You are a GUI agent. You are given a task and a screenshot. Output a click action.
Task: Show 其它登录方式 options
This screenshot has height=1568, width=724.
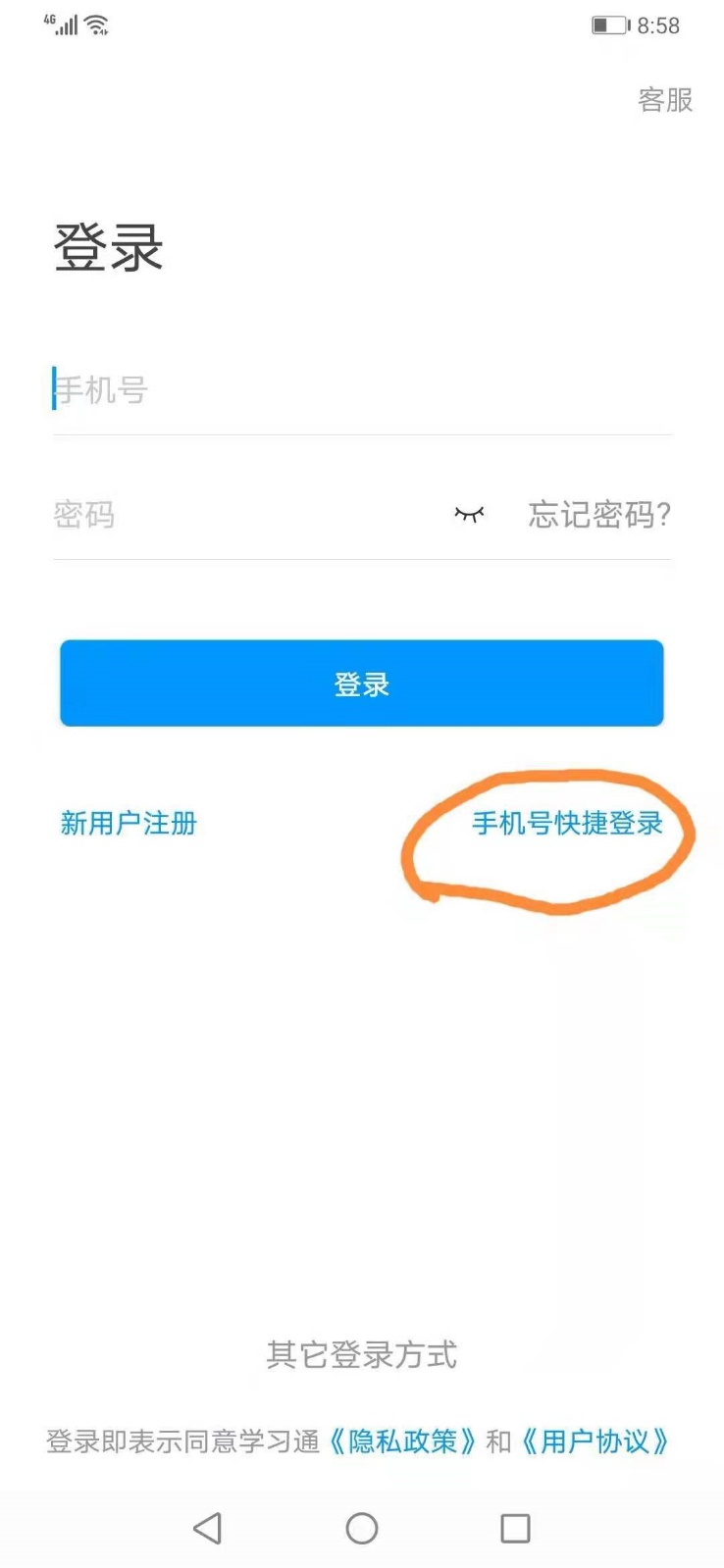[361, 1354]
